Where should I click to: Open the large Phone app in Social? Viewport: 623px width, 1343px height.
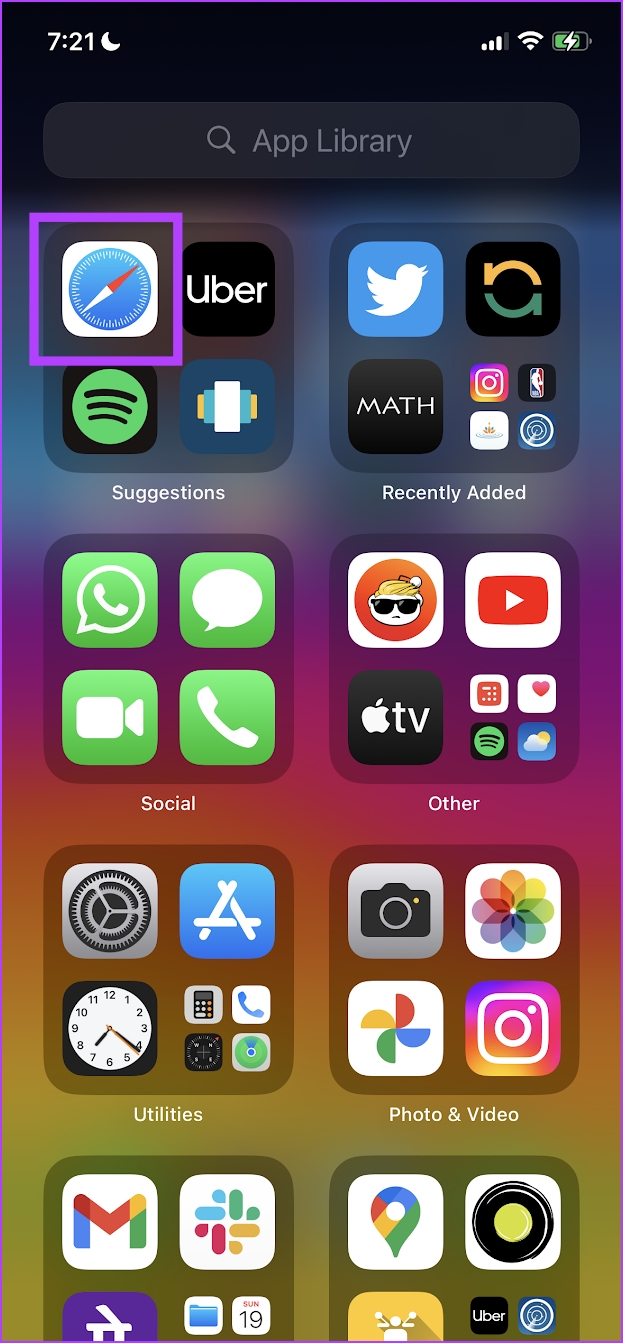(227, 718)
